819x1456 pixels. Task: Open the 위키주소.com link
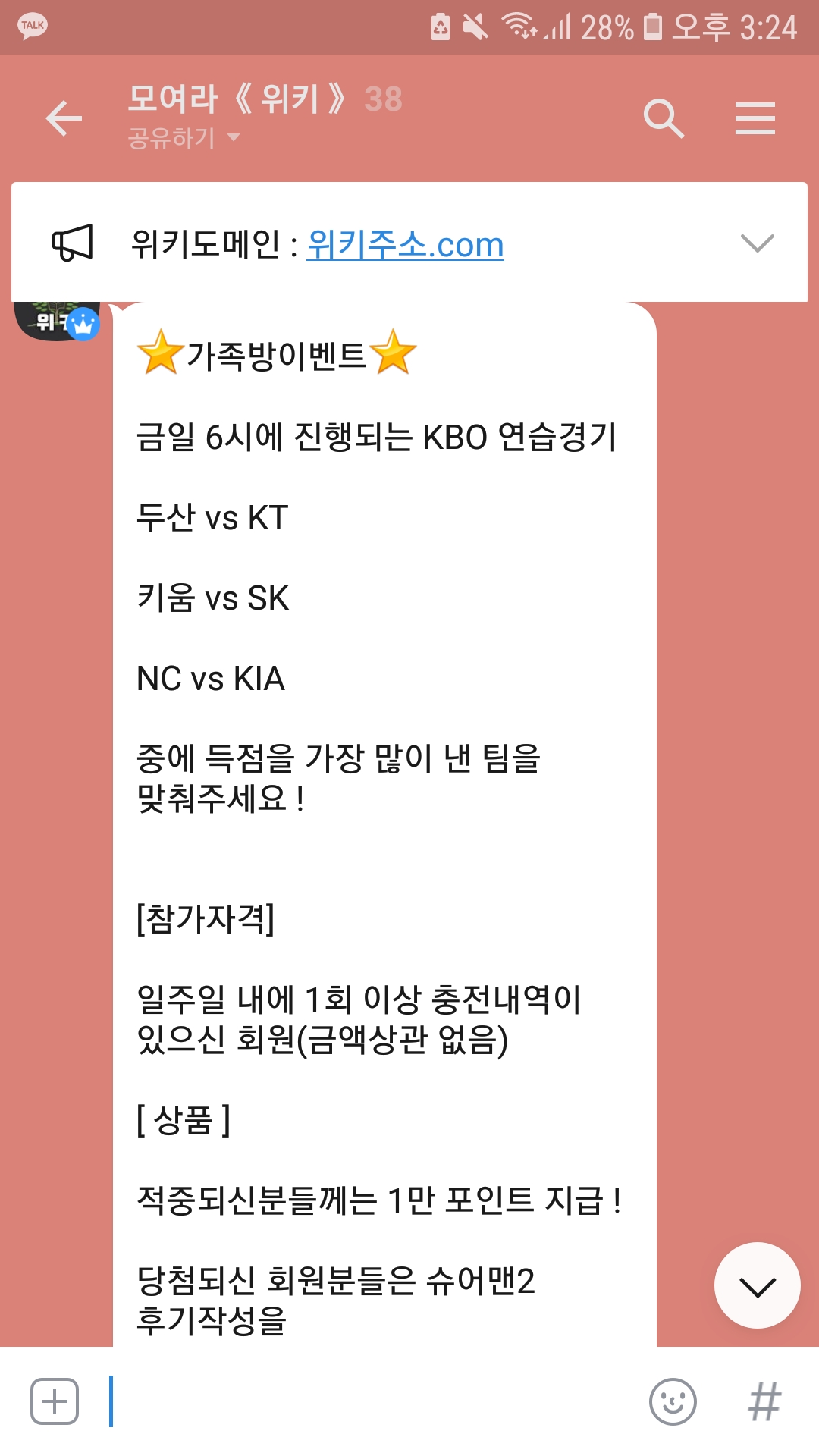tap(405, 245)
